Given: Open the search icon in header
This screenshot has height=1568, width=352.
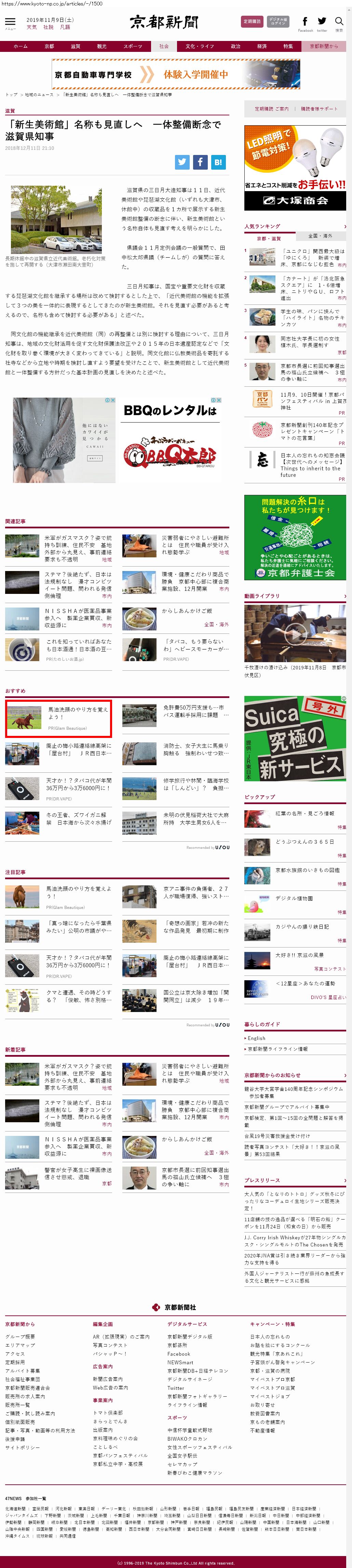Looking at the screenshot, I should 339,23.
